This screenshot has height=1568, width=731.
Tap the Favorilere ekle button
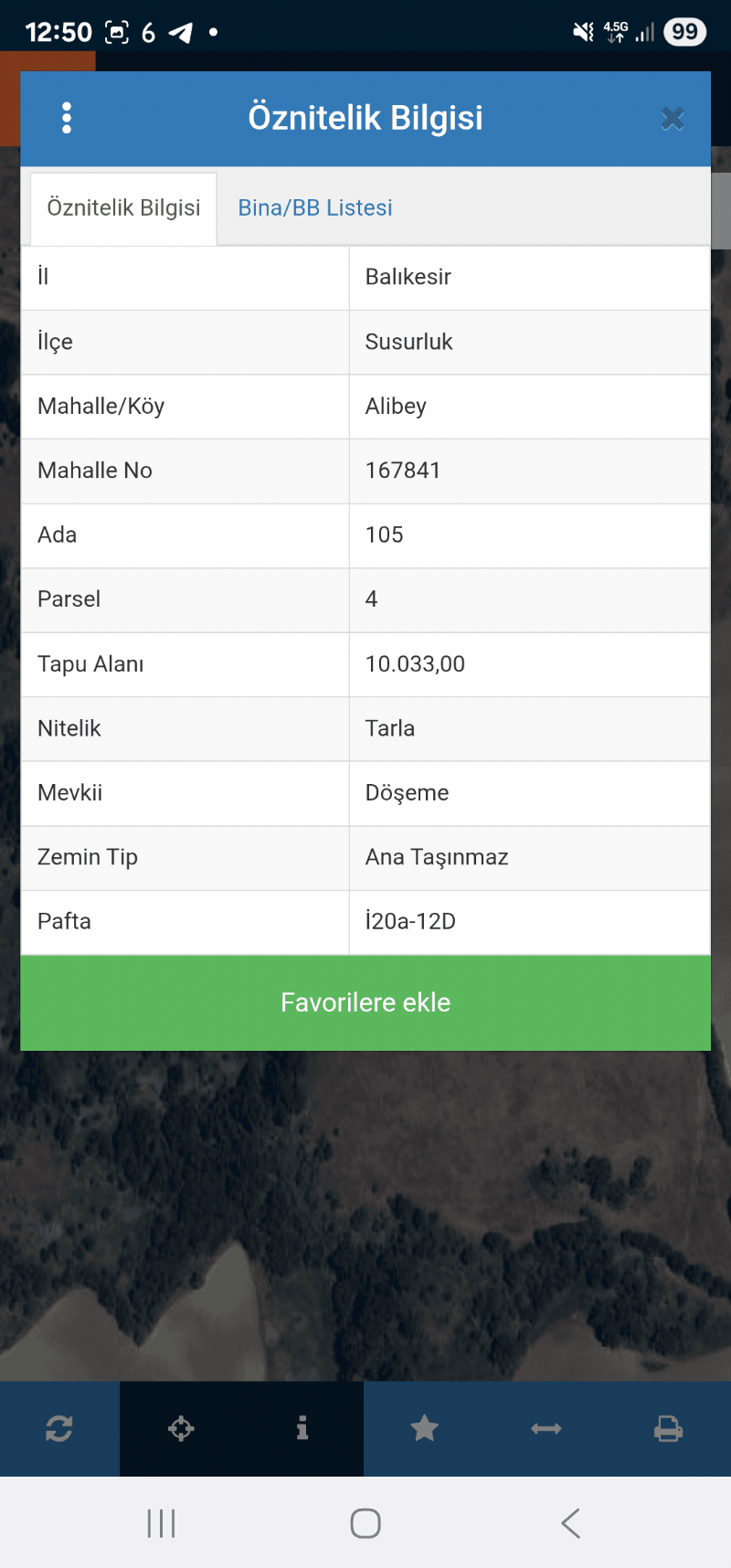point(365,1002)
